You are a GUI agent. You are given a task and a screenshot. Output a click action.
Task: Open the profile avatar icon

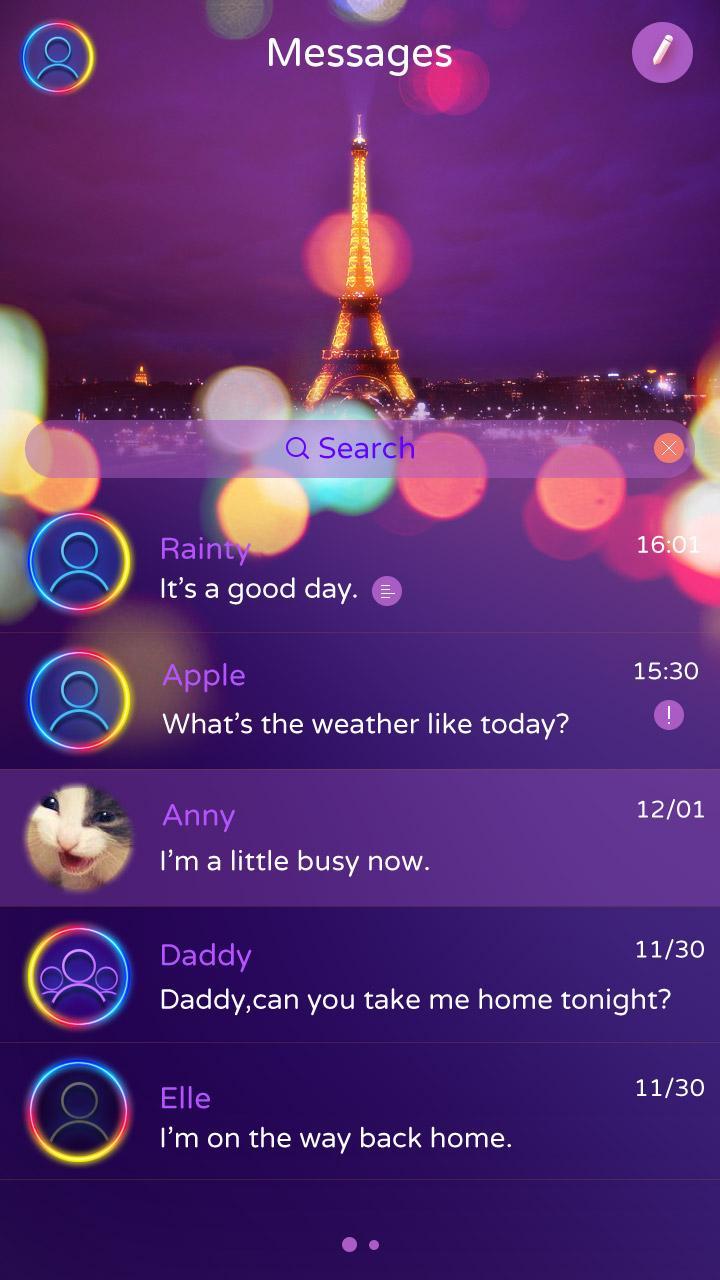click(58, 57)
